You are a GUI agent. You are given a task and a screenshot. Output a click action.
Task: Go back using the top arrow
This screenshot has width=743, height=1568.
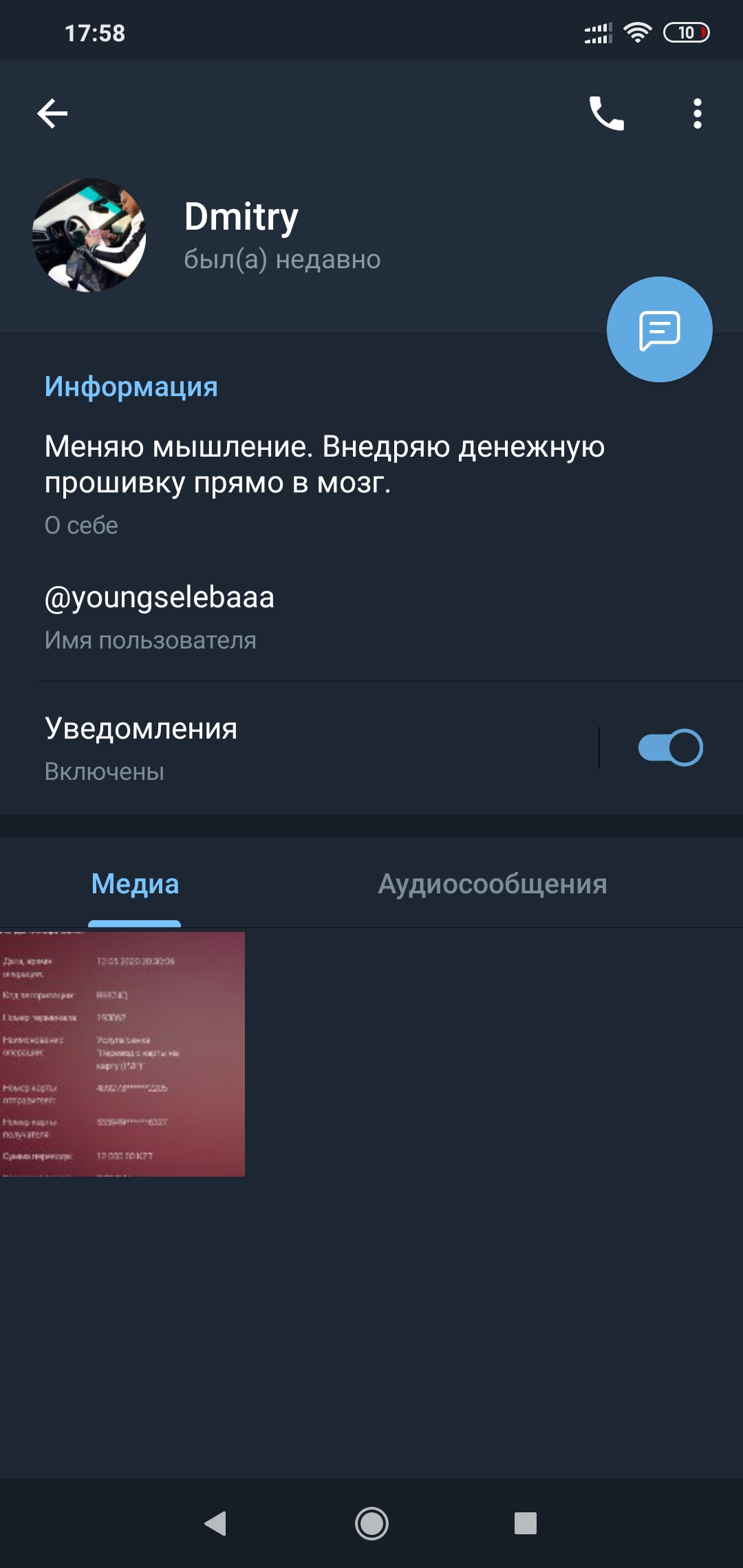(52, 113)
